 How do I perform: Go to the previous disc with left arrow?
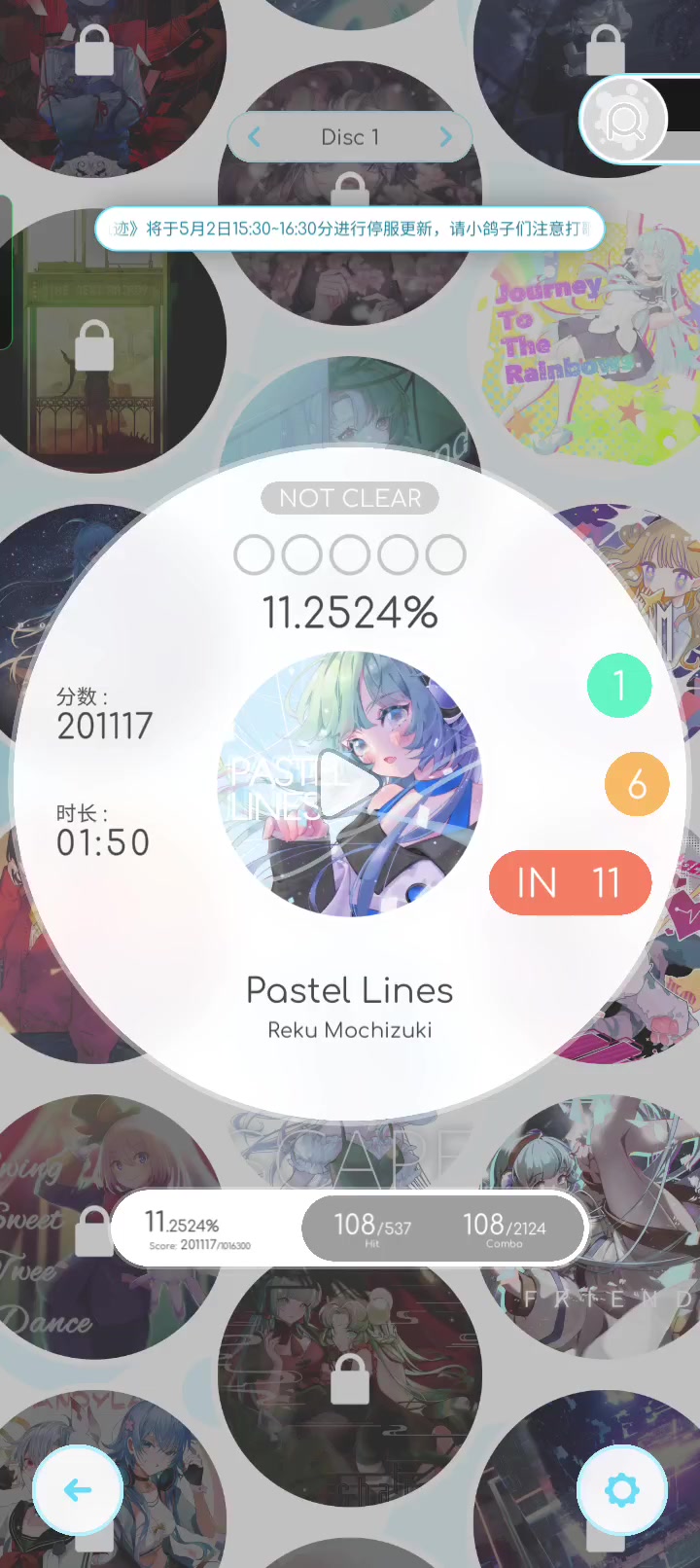[x=254, y=137]
